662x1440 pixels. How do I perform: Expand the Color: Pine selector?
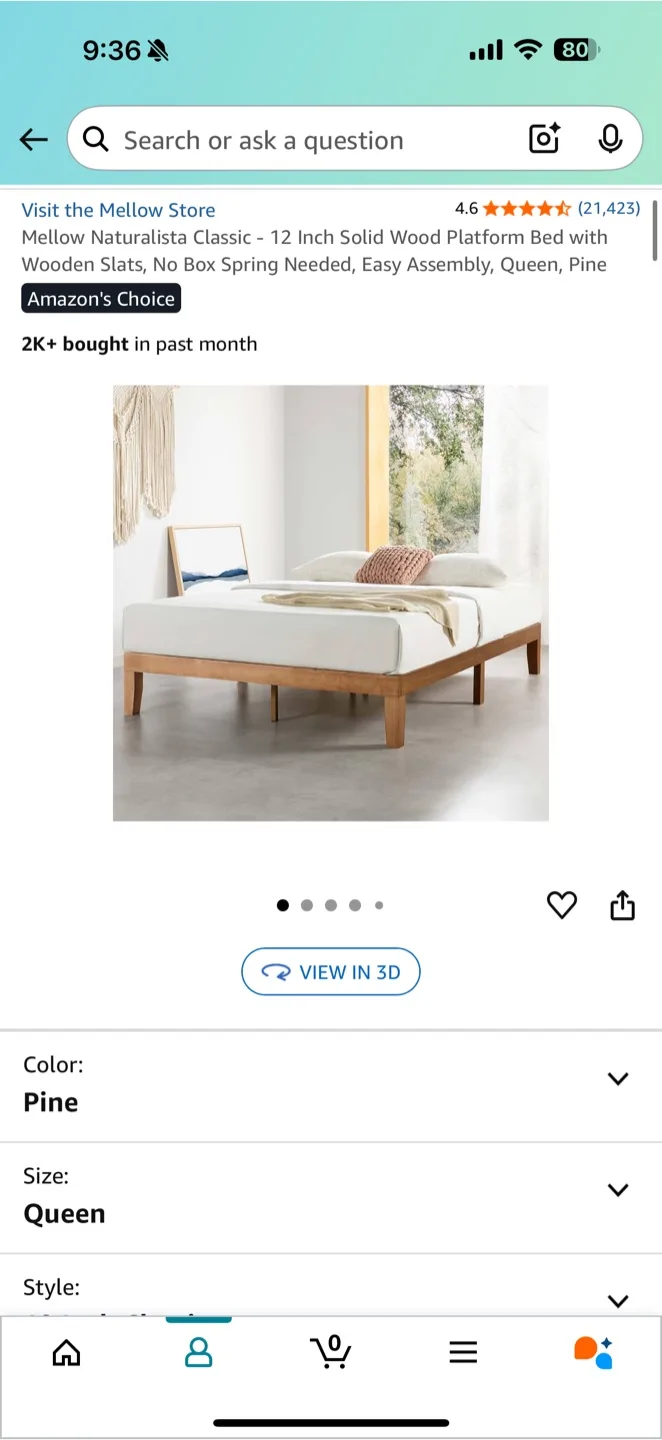point(618,1079)
